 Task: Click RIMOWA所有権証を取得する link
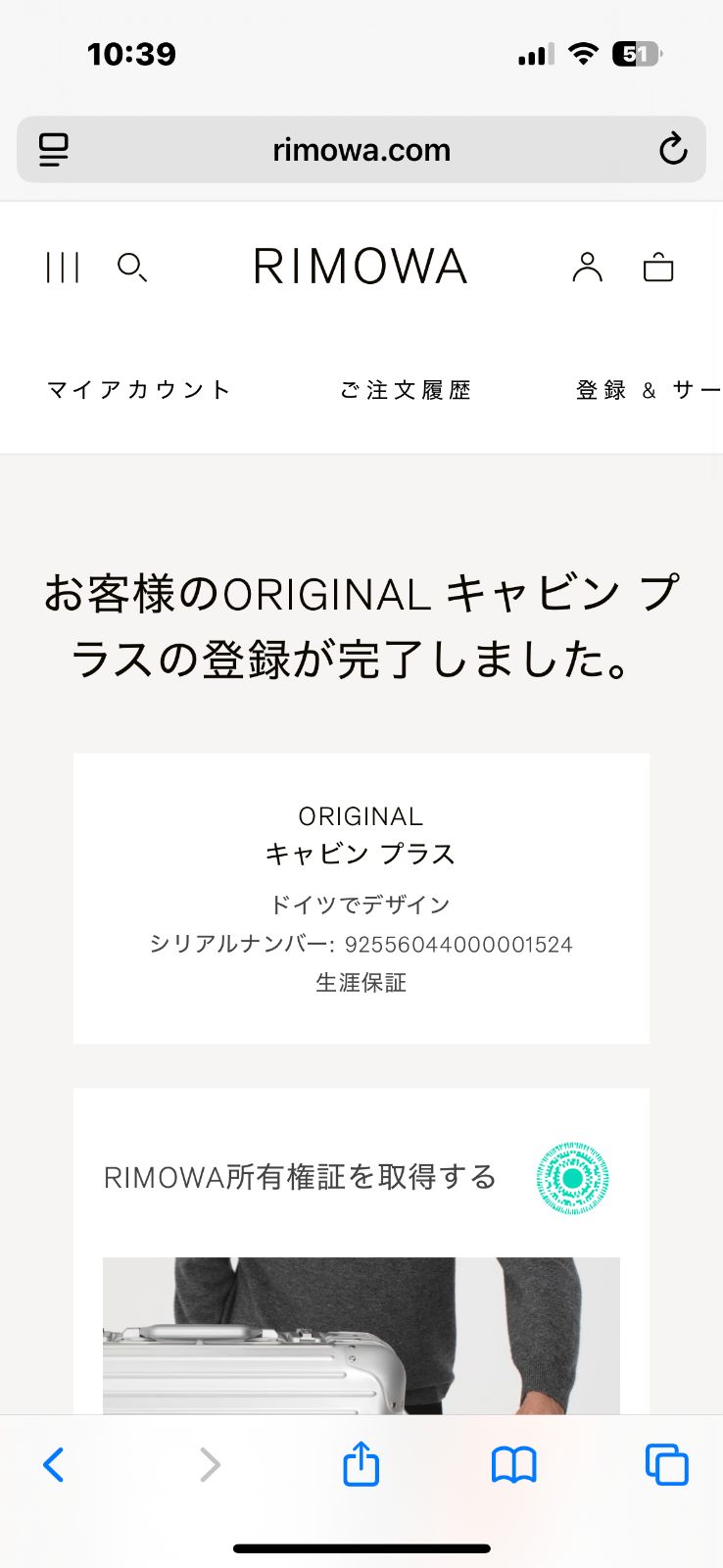(x=300, y=1177)
